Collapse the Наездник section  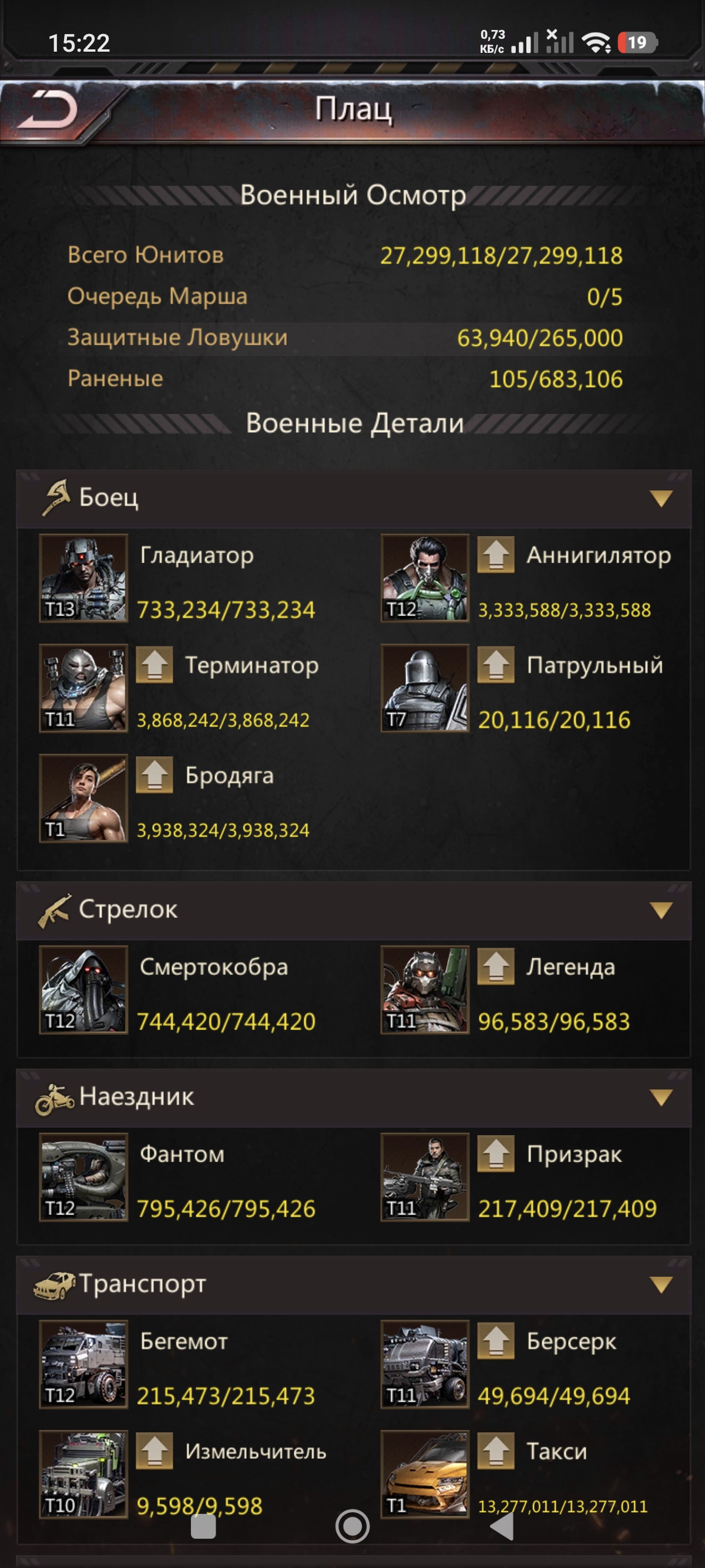(x=660, y=1098)
